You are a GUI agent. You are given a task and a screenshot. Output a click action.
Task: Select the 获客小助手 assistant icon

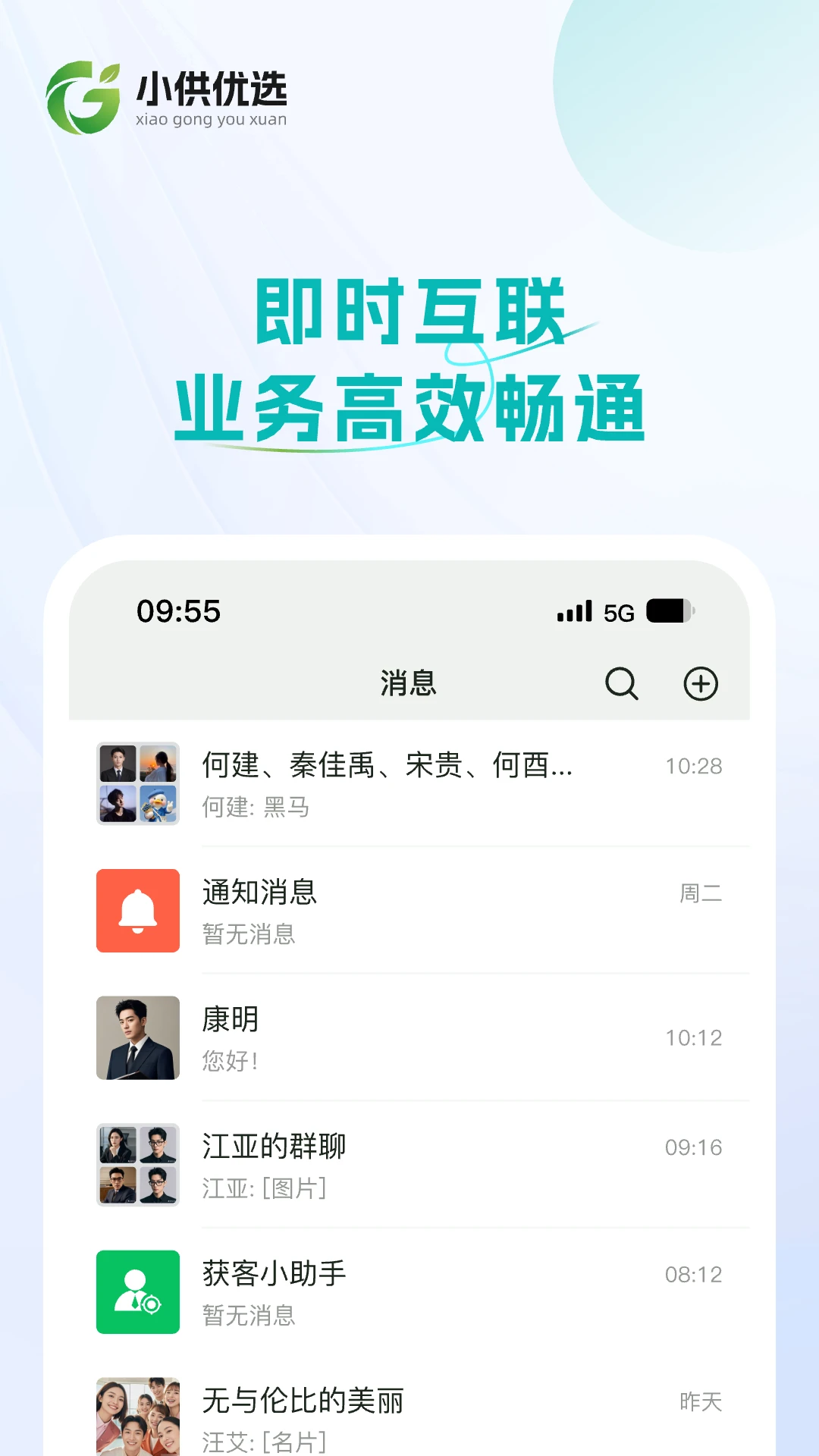coord(137,1292)
